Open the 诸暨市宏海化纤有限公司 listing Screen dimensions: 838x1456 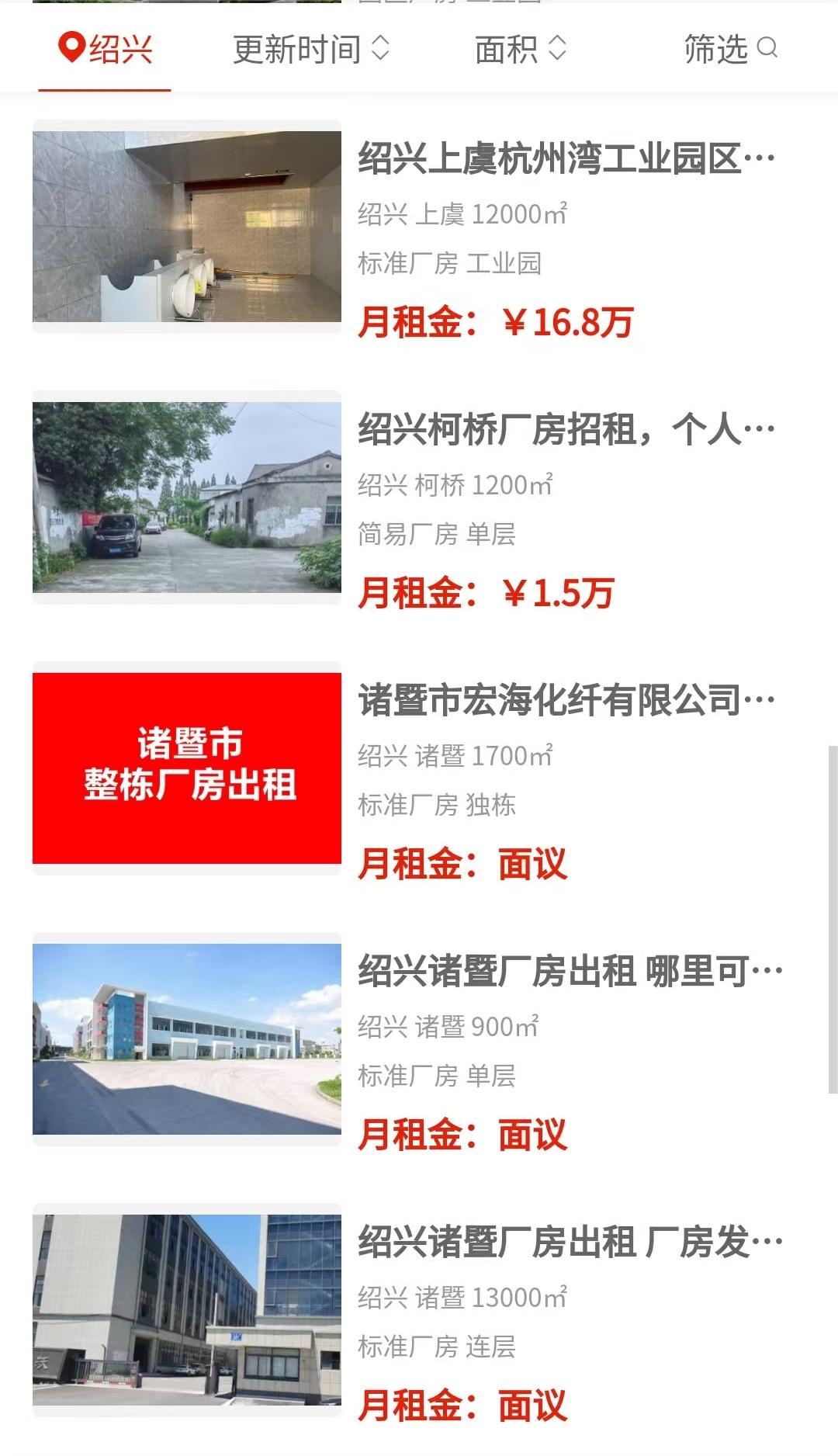[x=566, y=701]
